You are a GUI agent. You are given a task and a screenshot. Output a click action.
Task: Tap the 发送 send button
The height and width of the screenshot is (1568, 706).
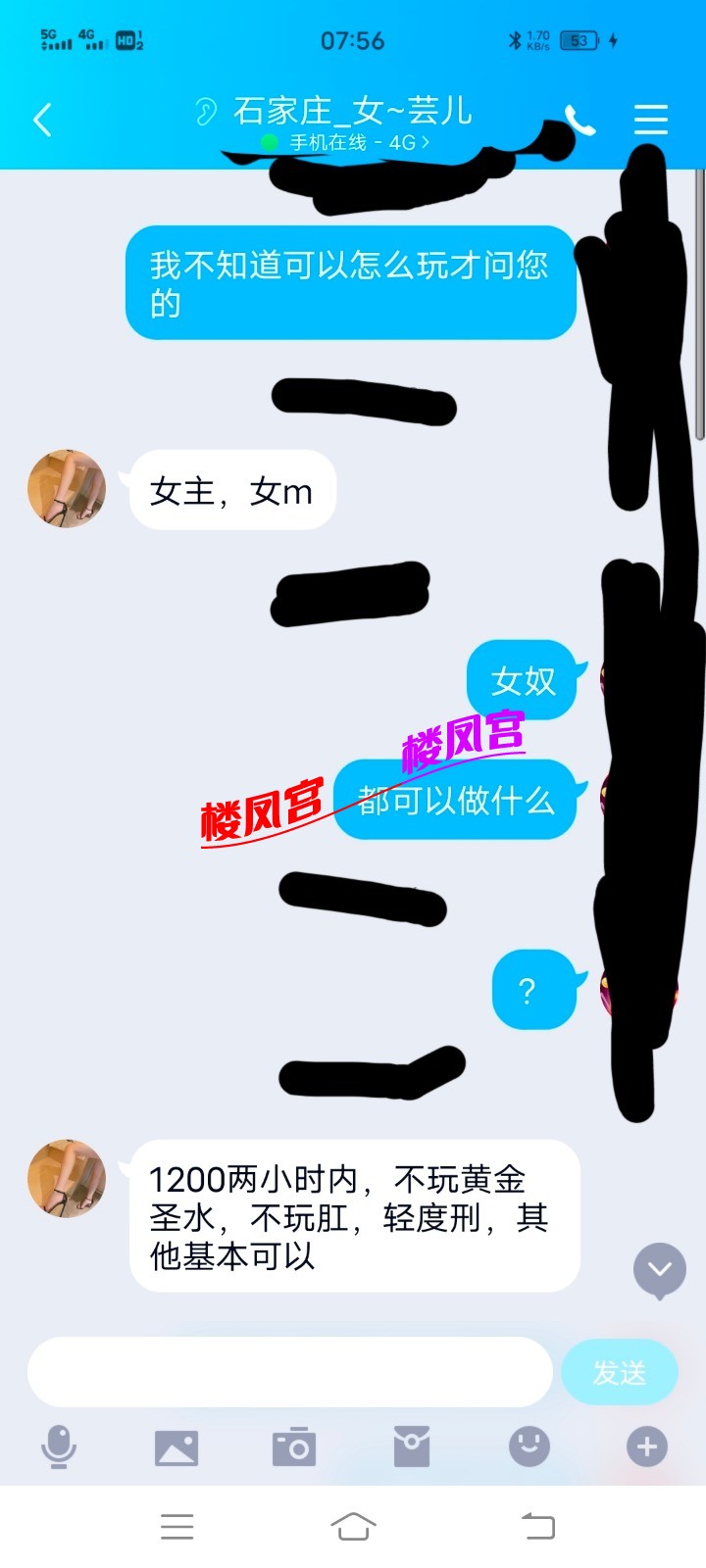tap(619, 1372)
